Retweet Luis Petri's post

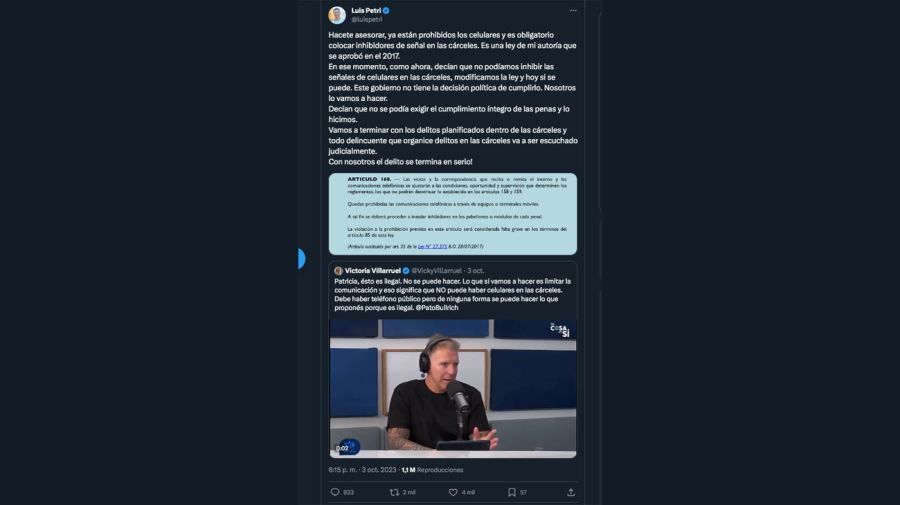(x=394, y=492)
